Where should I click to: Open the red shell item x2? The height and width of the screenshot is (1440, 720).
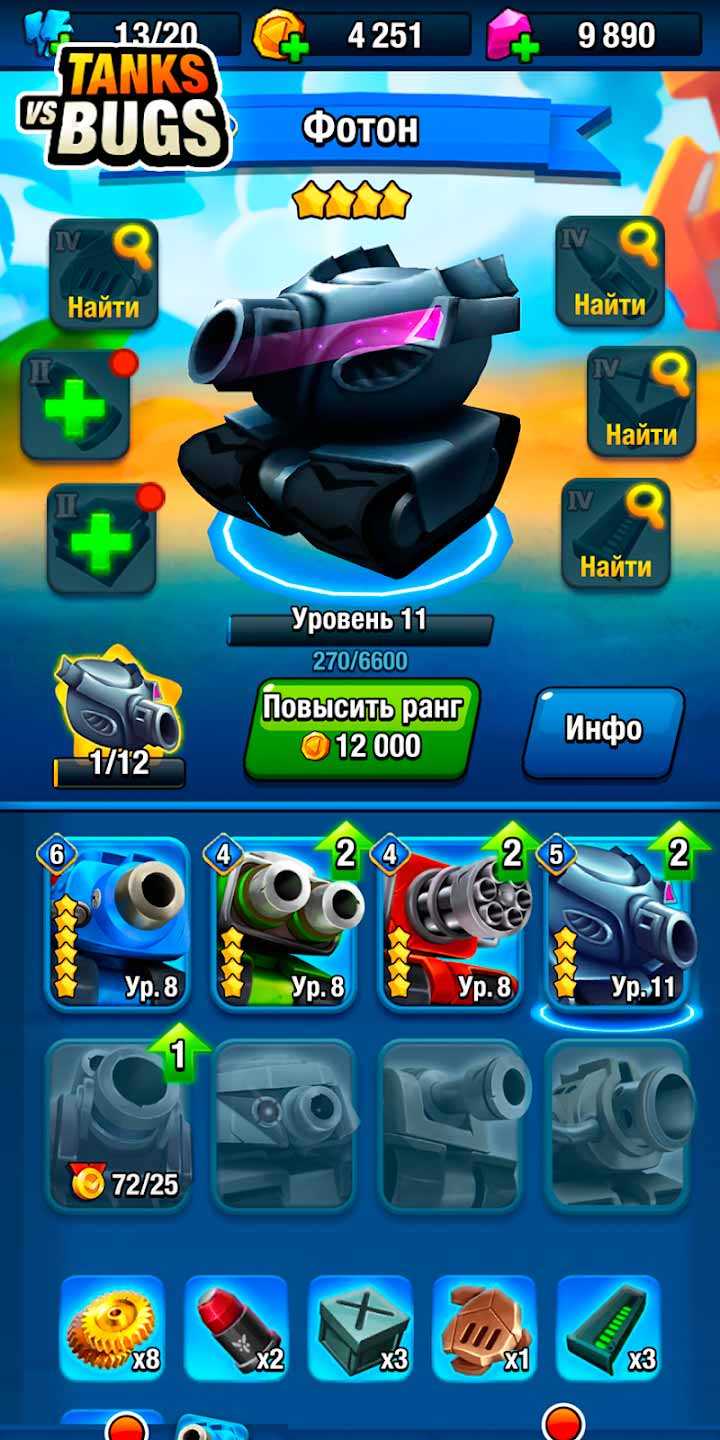(236, 1329)
